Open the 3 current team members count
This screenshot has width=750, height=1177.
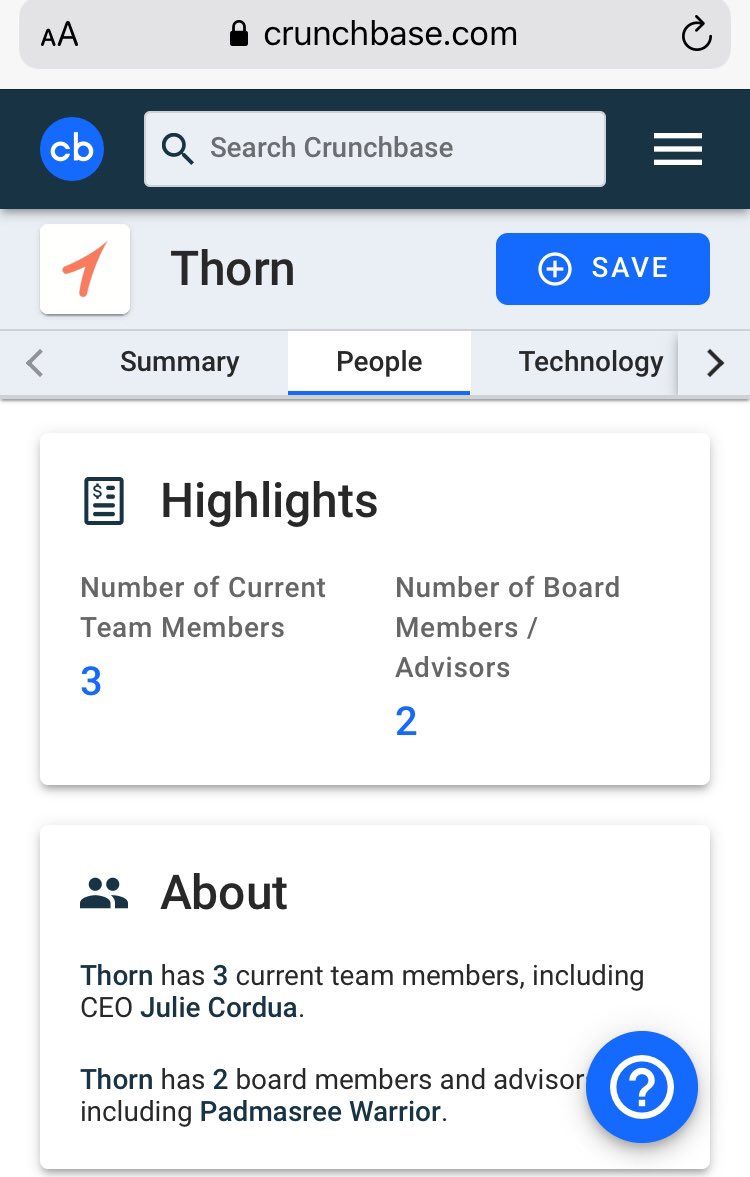[x=91, y=682]
